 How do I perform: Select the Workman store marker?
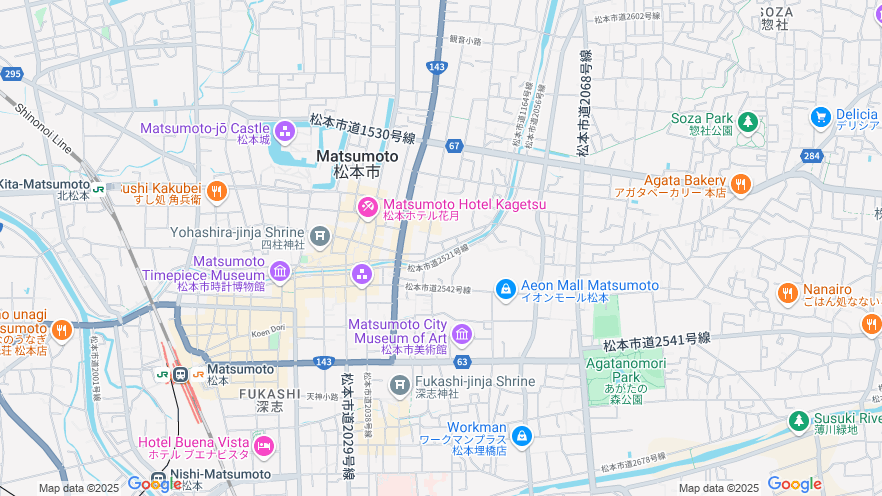[x=521, y=436]
